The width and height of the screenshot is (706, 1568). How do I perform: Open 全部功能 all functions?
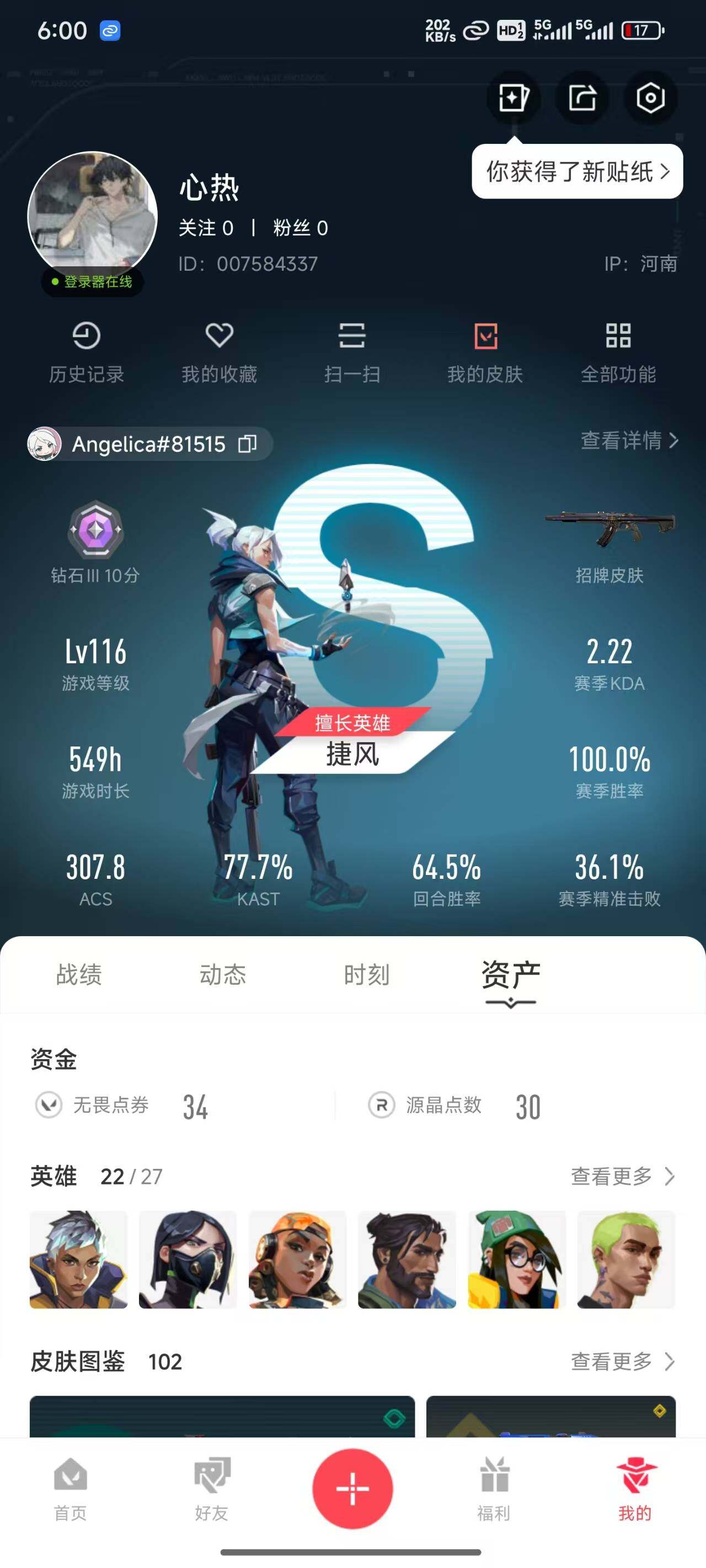coord(618,352)
